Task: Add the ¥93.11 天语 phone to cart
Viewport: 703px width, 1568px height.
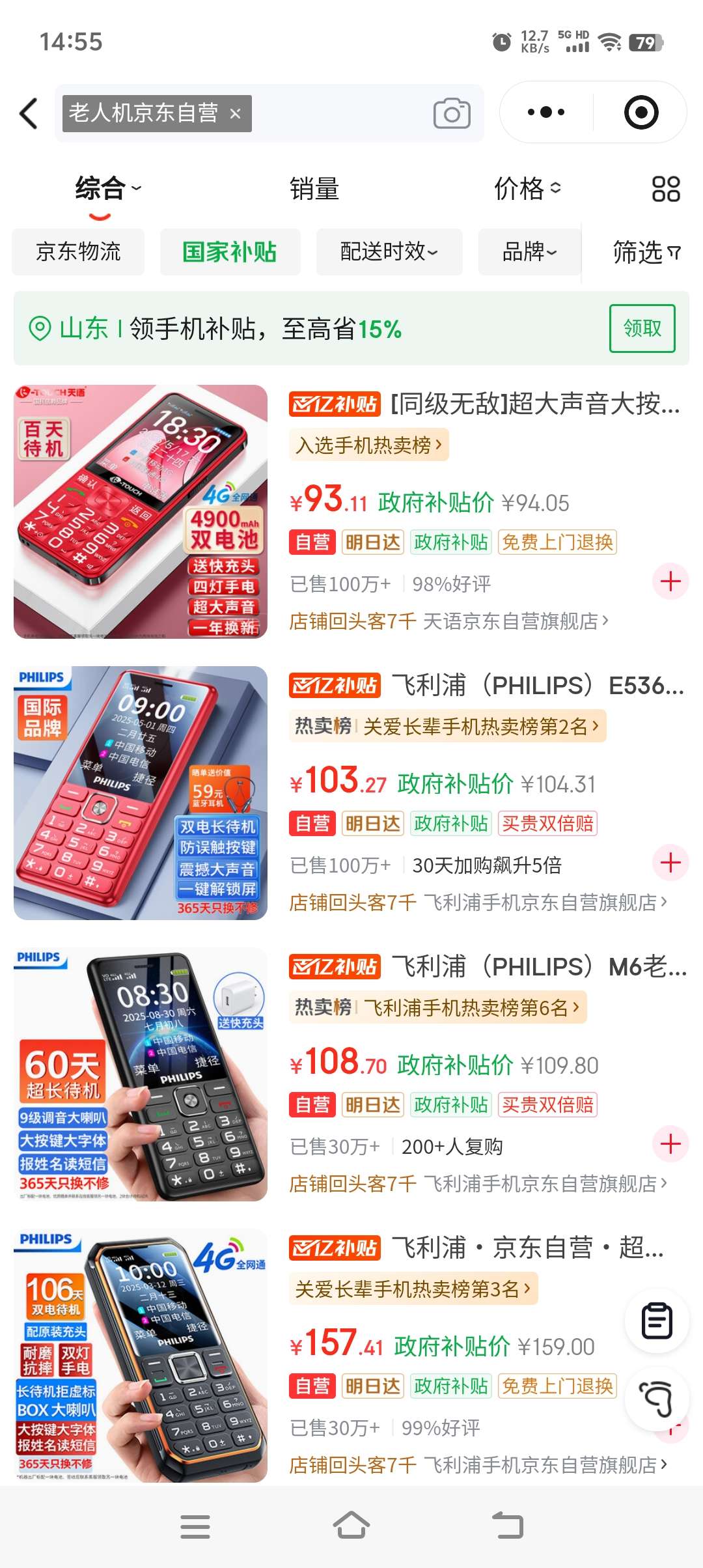Action: point(670,581)
